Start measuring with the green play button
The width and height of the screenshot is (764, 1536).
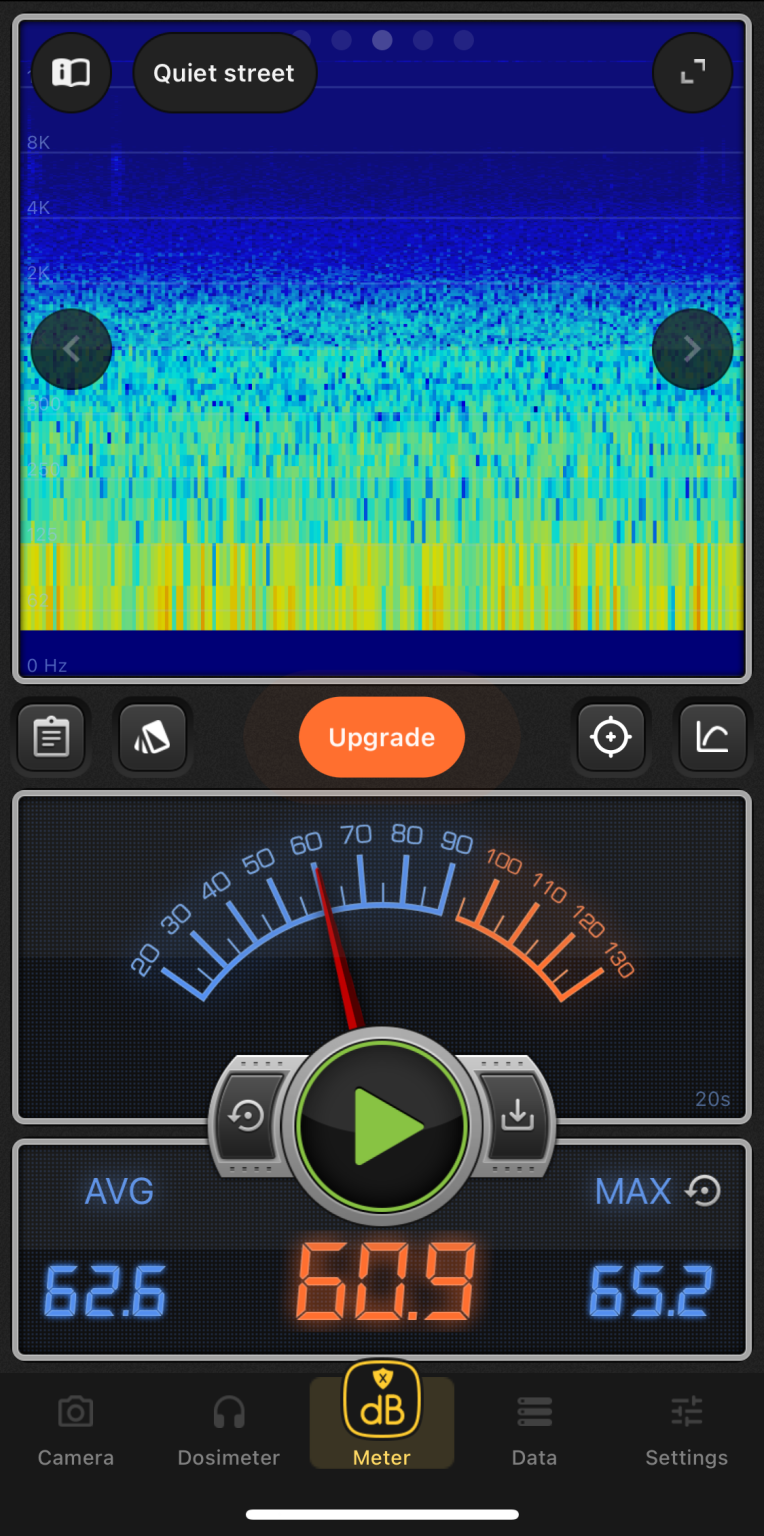pyautogui.click(x=382, y=1127)
